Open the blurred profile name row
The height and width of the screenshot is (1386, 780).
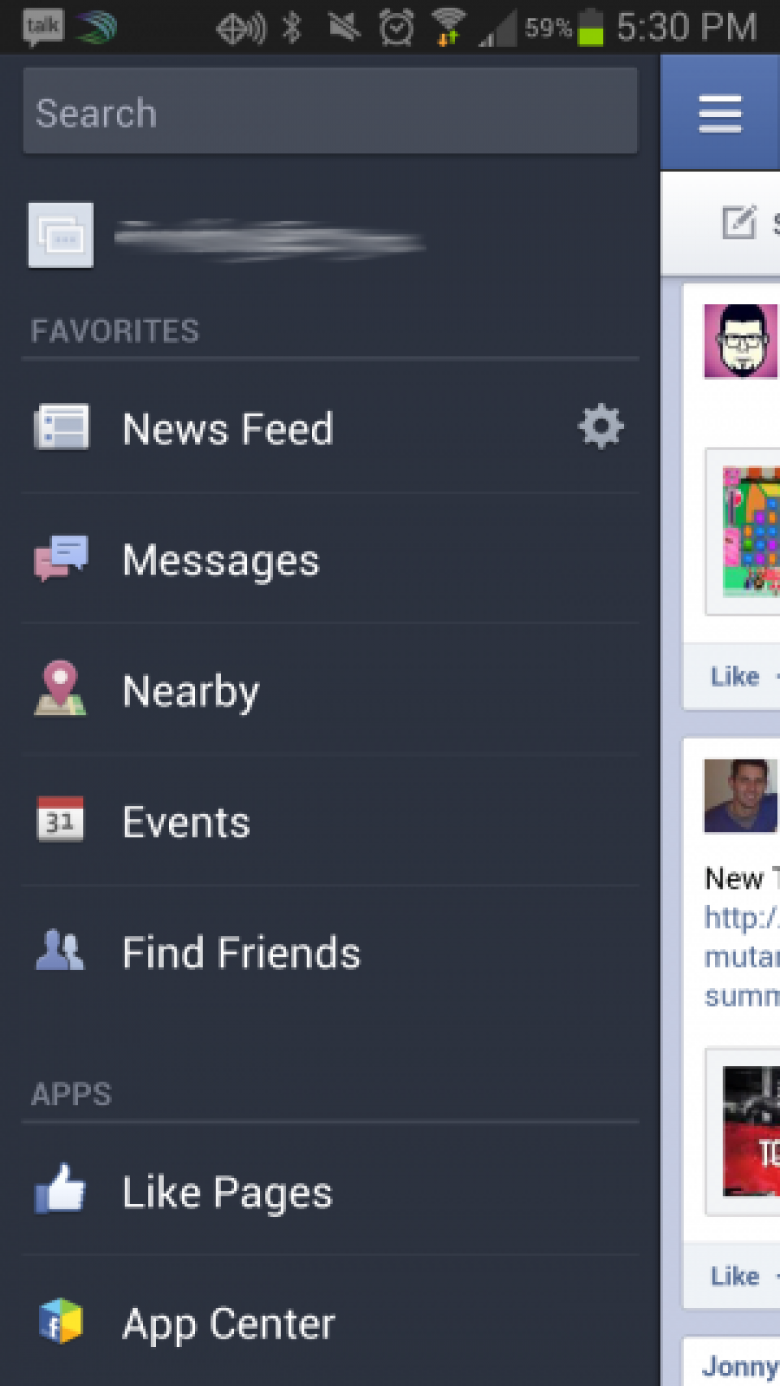[330, 236]
